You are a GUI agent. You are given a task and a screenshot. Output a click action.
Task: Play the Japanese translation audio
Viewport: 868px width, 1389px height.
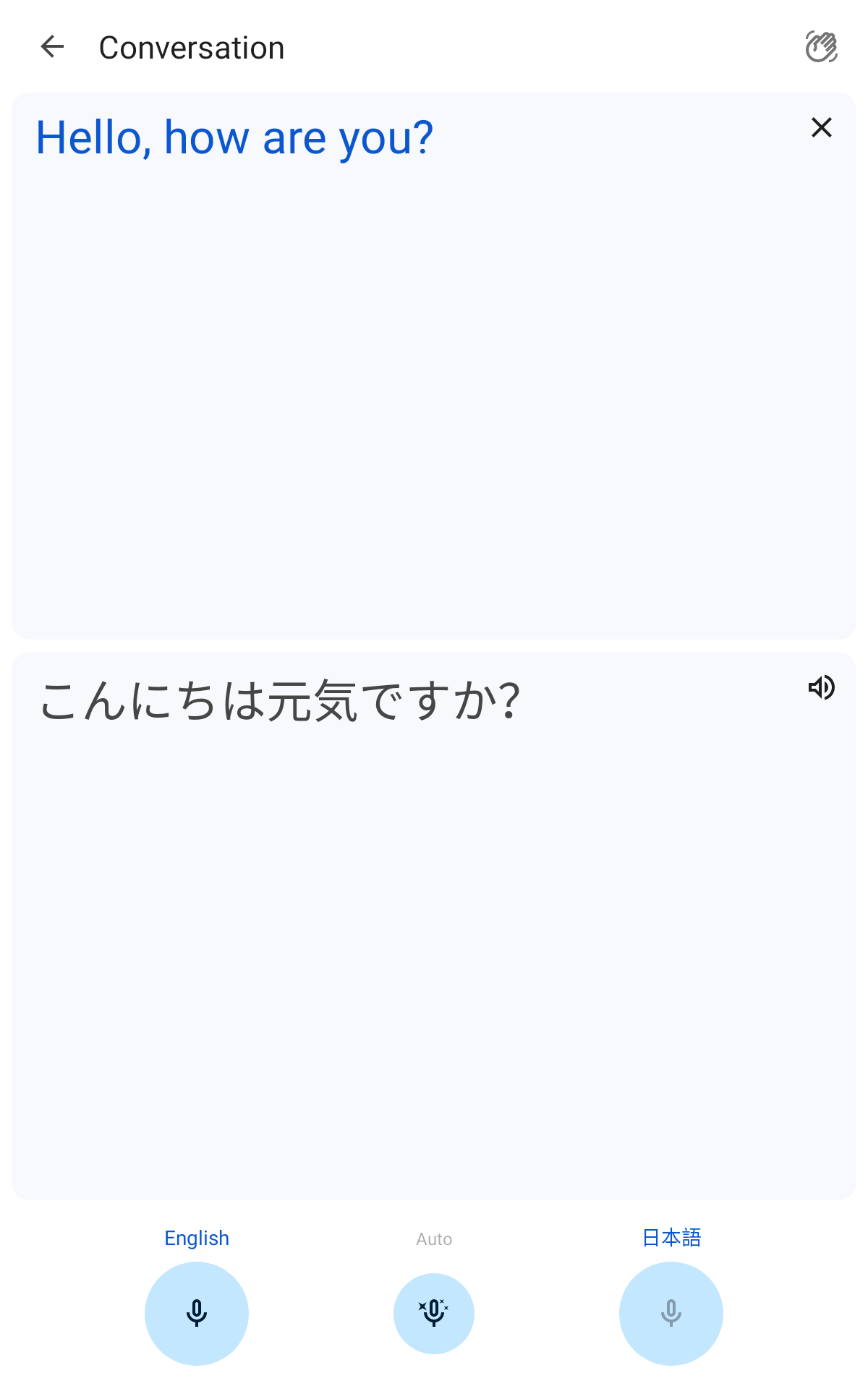click(821, 687)
